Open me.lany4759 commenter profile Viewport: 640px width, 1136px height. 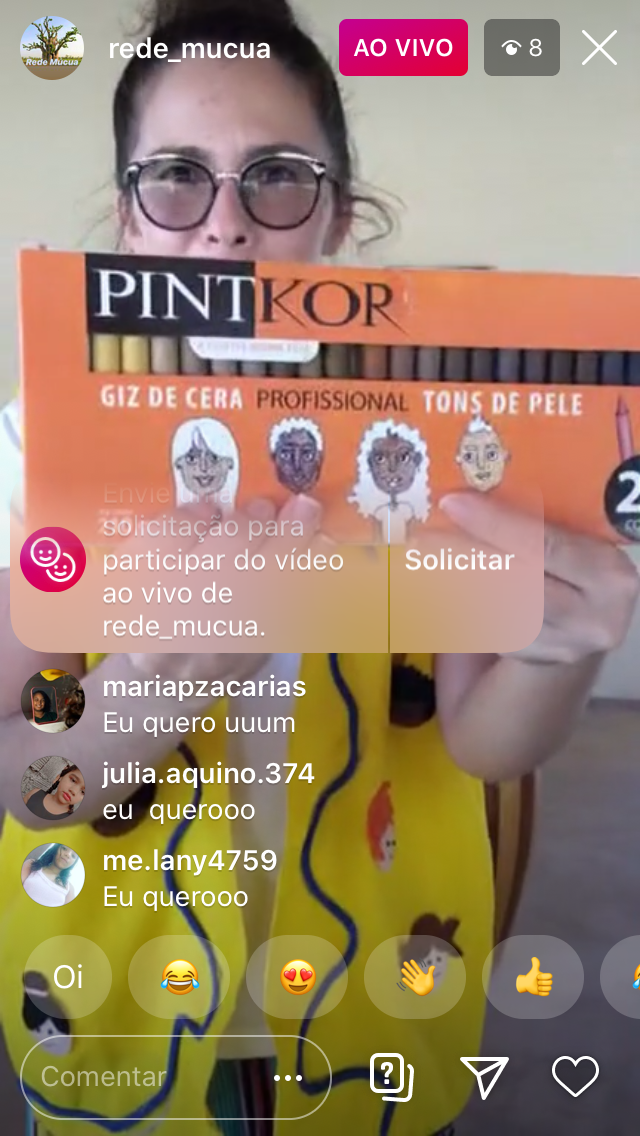[52, 875]
